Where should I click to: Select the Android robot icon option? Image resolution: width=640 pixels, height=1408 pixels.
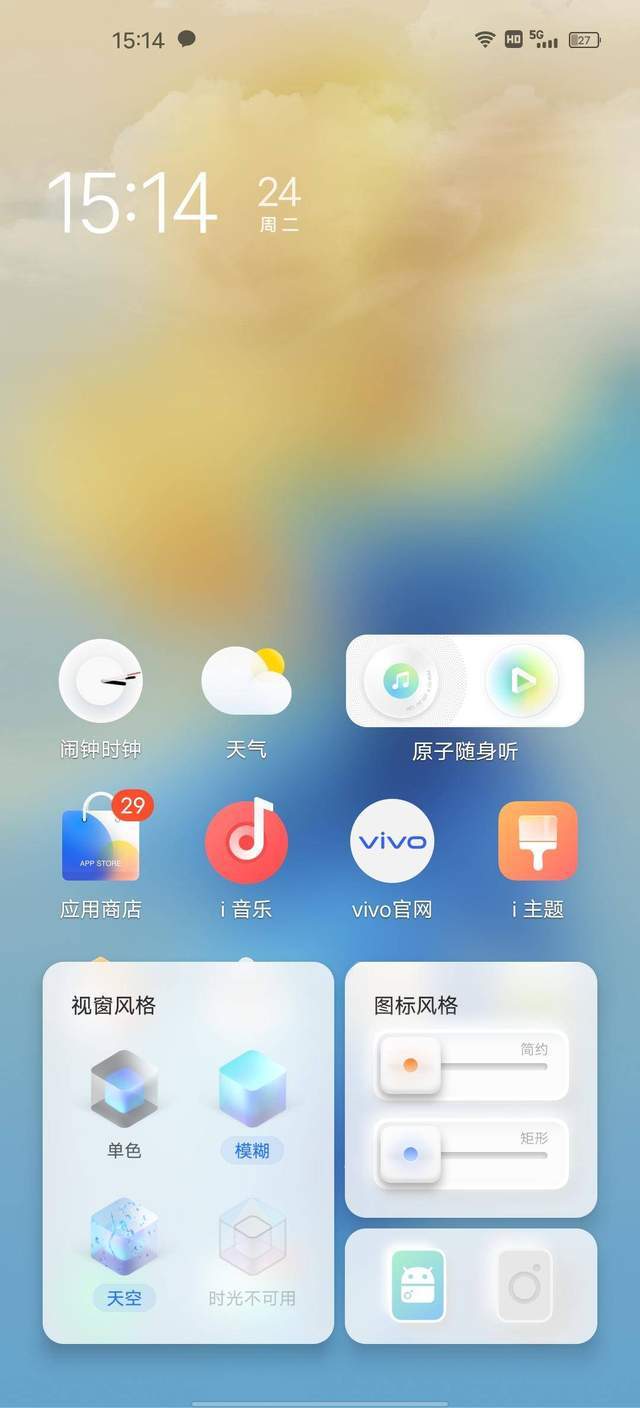418,1285
